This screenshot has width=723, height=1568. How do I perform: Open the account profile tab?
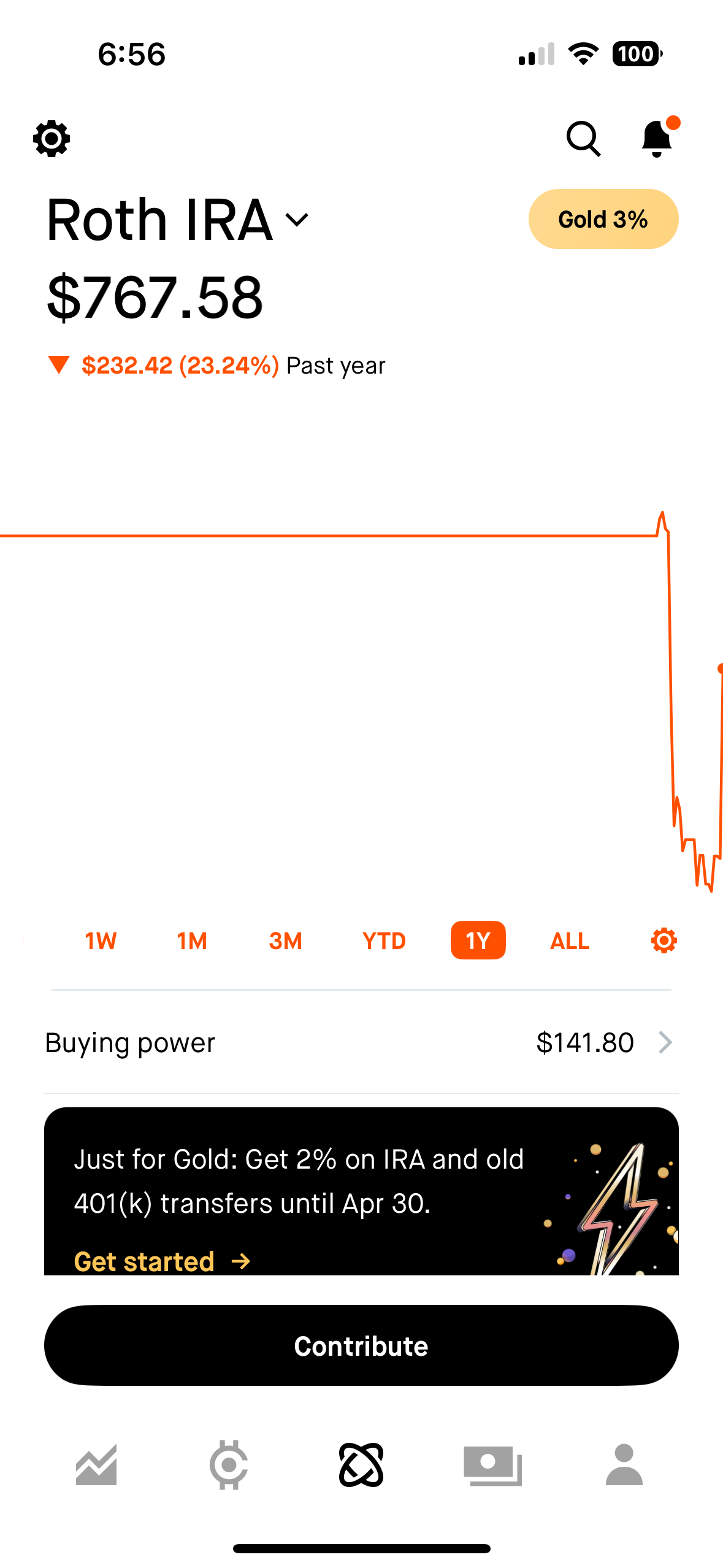[624, 1465]
